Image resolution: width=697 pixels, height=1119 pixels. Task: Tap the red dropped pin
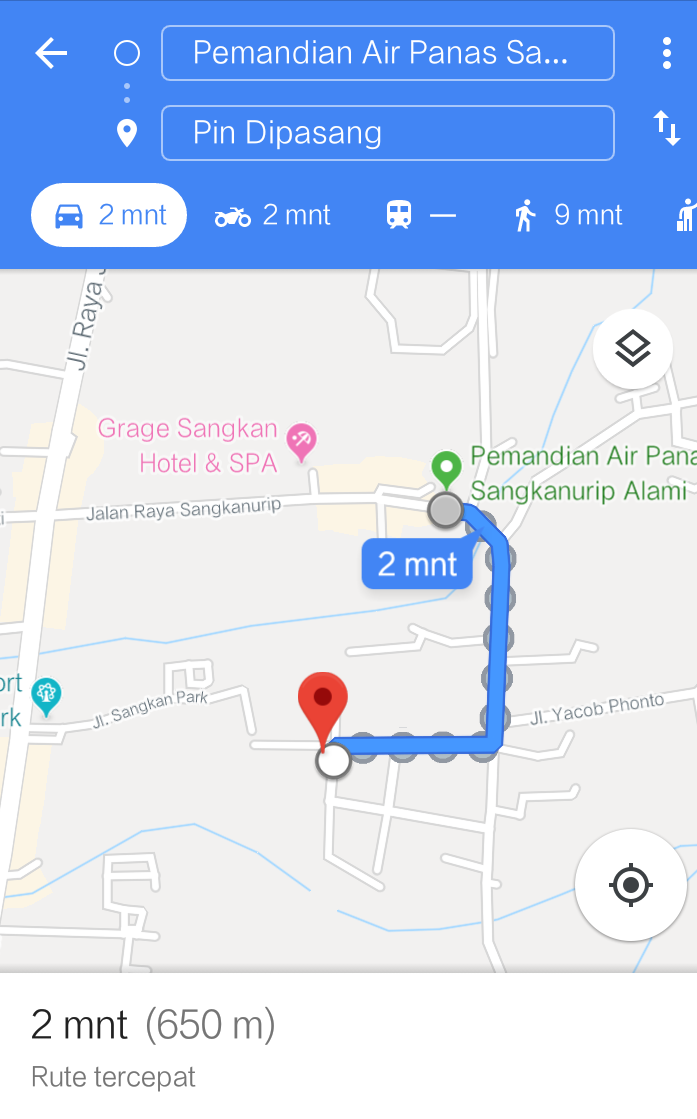click(x=322, y=709)
